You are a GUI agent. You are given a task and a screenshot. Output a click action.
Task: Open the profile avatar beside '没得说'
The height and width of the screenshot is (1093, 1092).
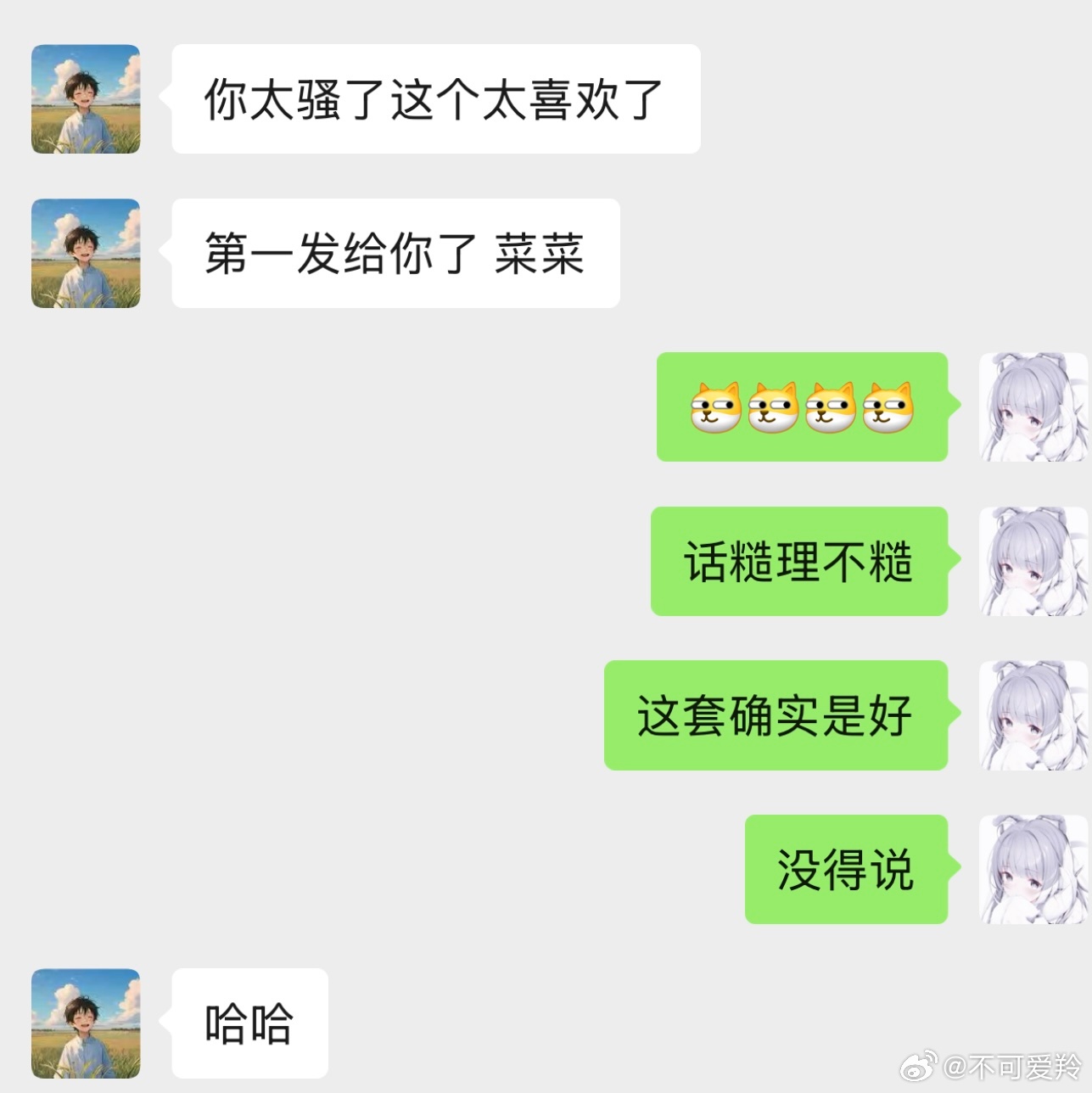tap(1033, 869)
